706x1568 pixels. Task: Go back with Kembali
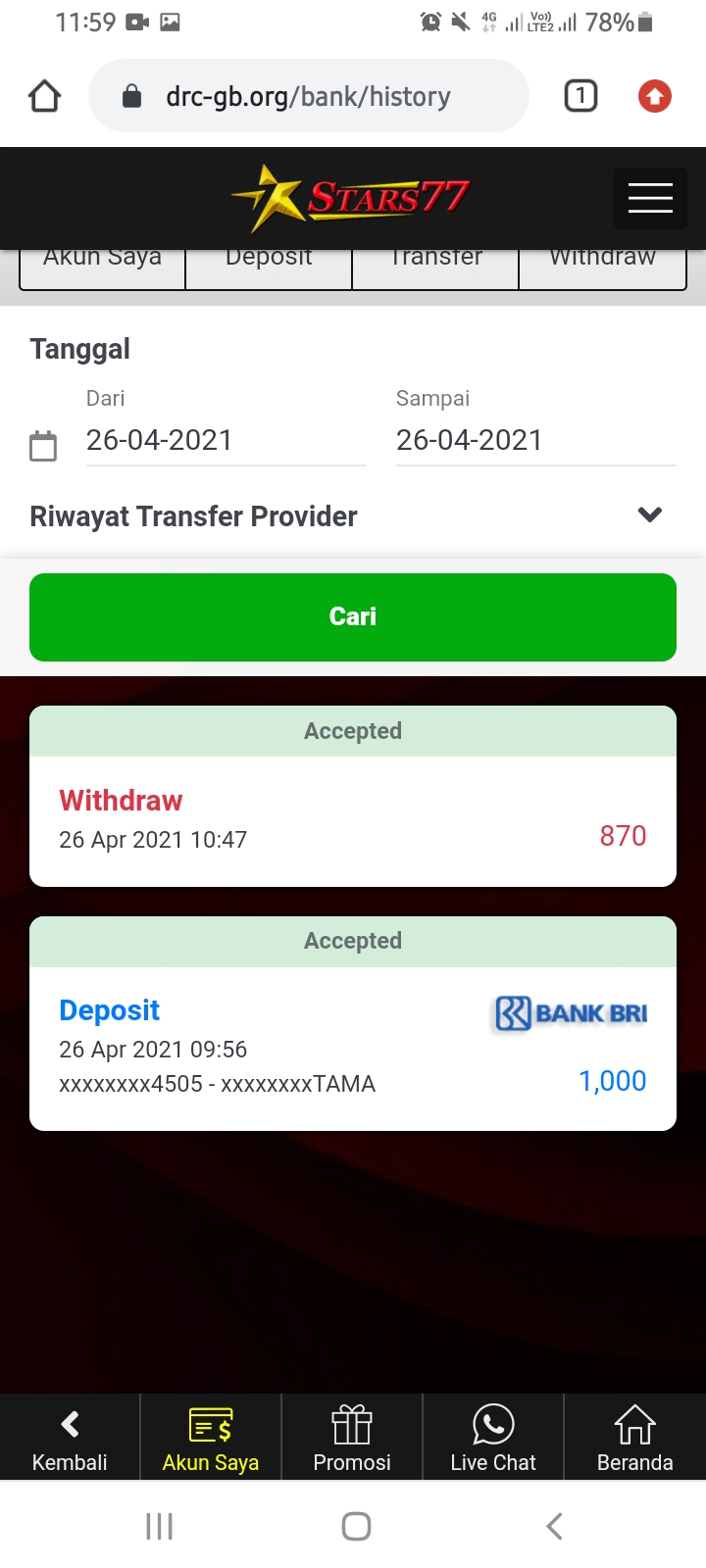pyautogui.click(x=70, y=1438)
